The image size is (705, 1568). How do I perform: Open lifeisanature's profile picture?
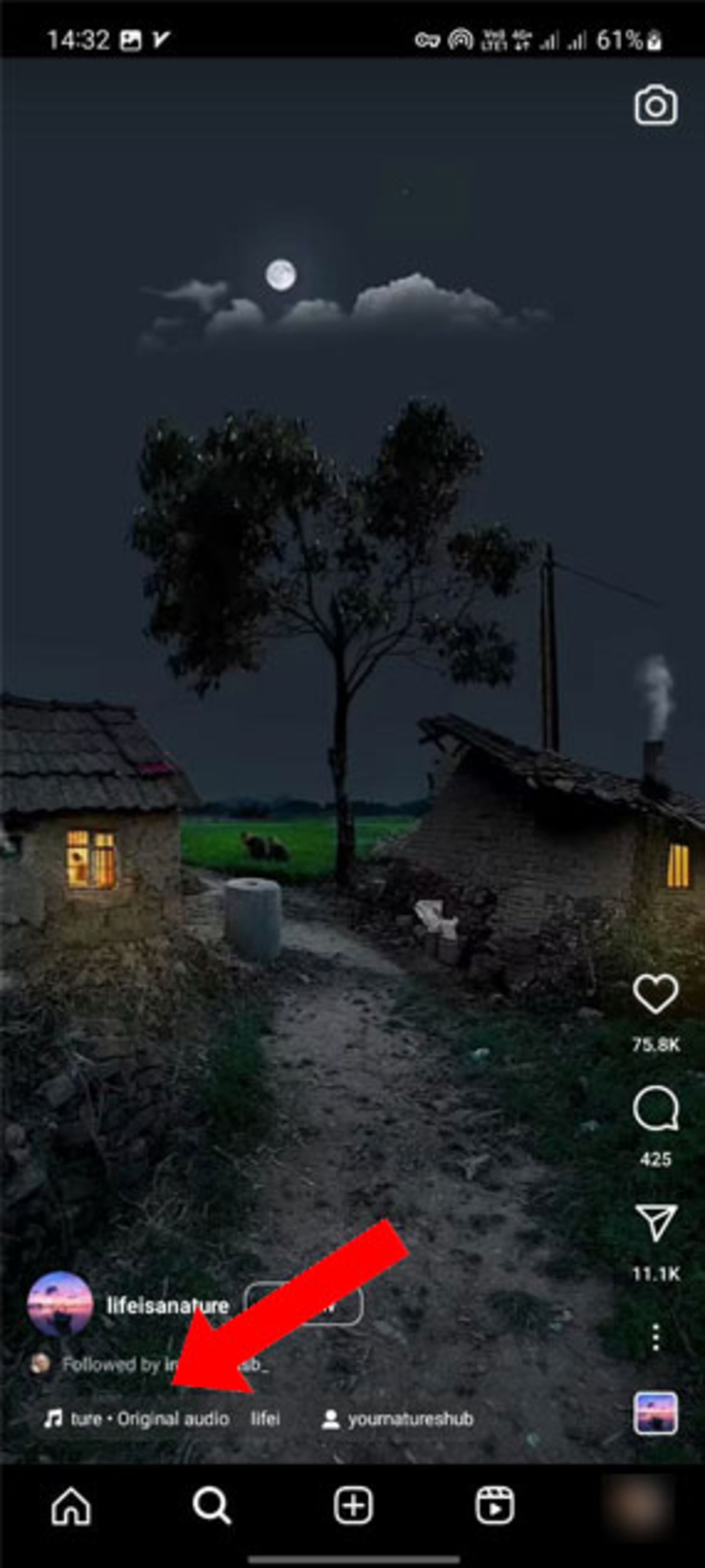[59, 1304]
